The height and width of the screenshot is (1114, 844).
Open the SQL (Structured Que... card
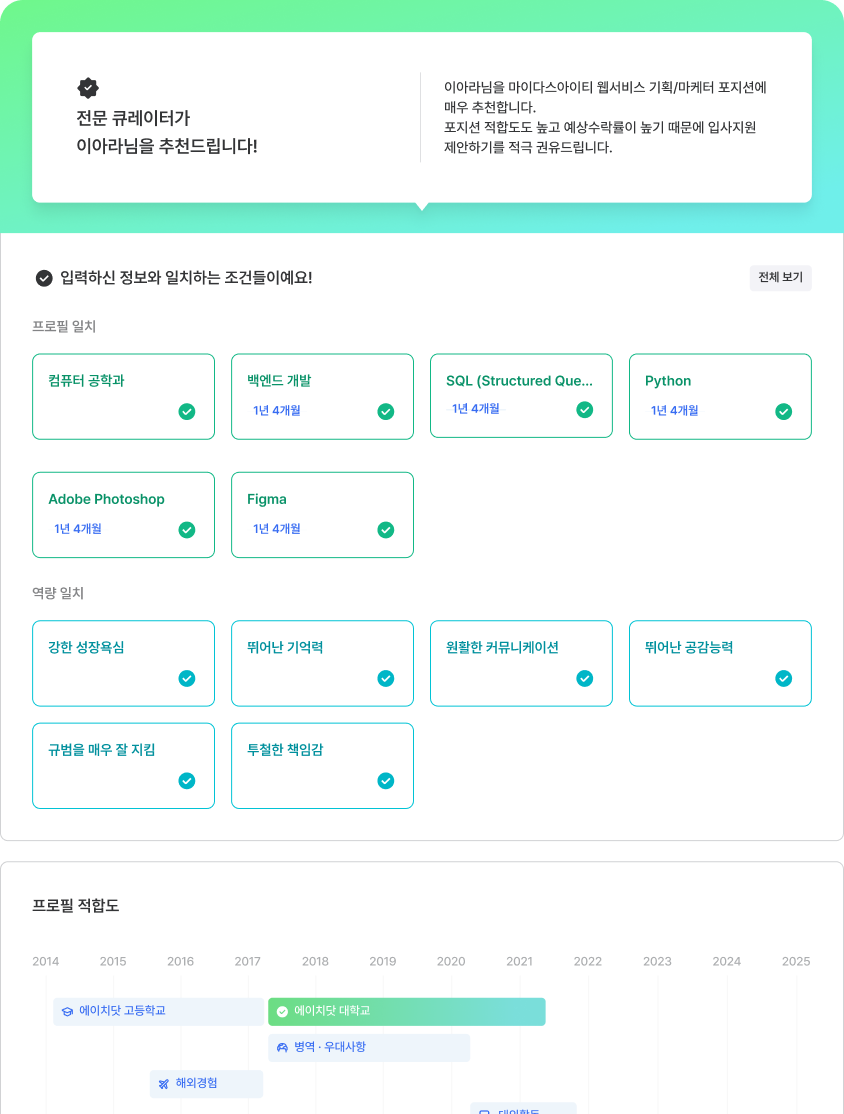[x=521, y=395]
